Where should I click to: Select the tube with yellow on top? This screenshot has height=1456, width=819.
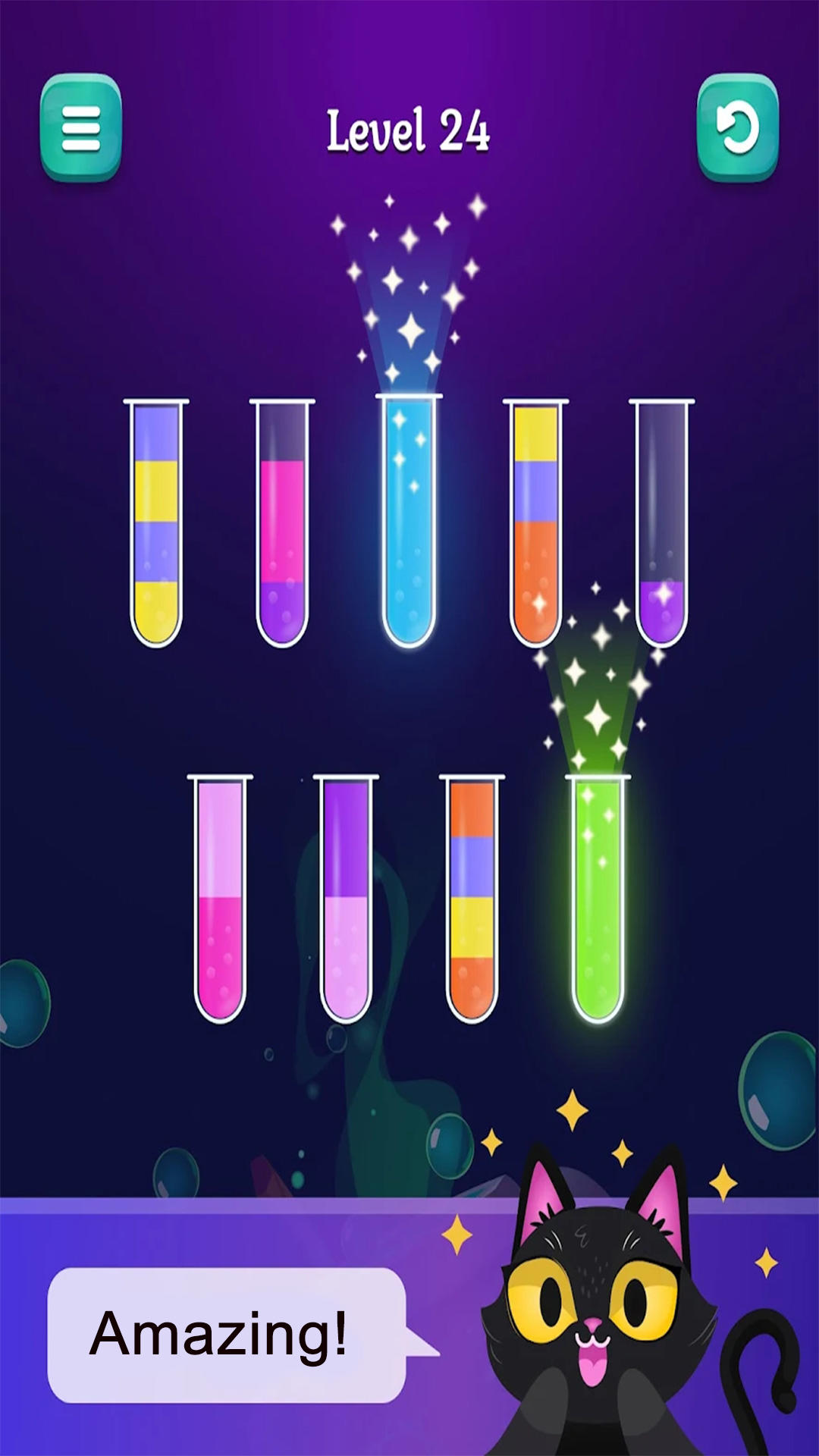[x=535, y=523]
